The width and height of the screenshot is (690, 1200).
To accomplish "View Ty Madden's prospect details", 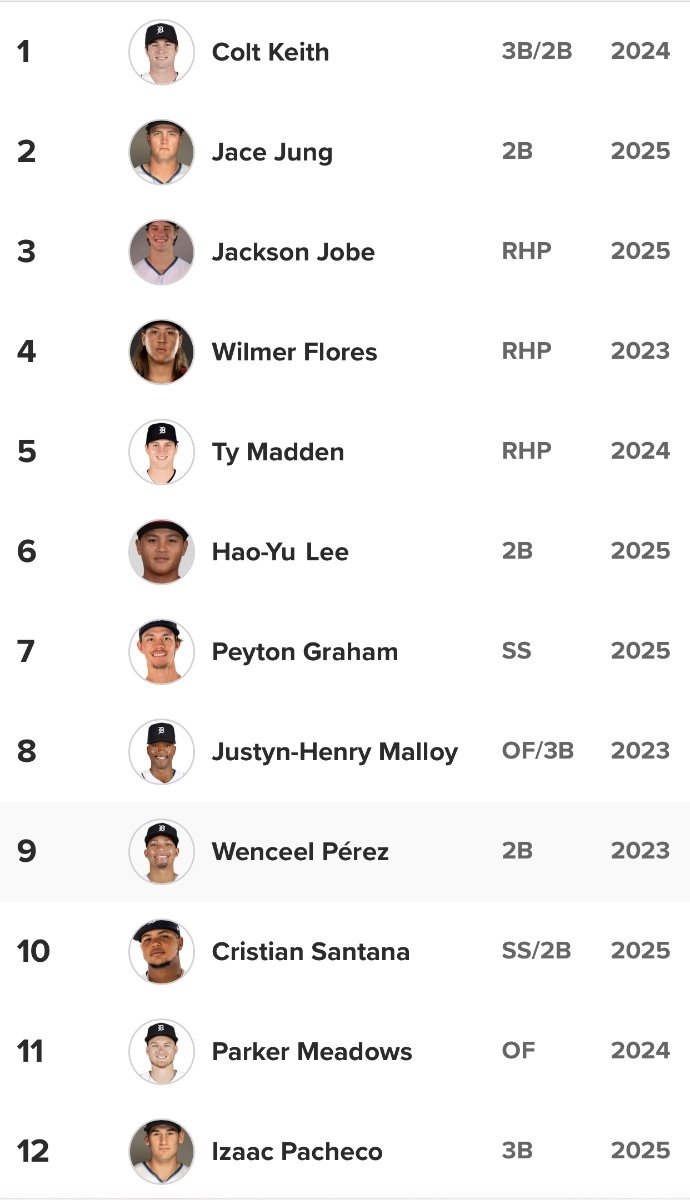I will coord(345,452).
